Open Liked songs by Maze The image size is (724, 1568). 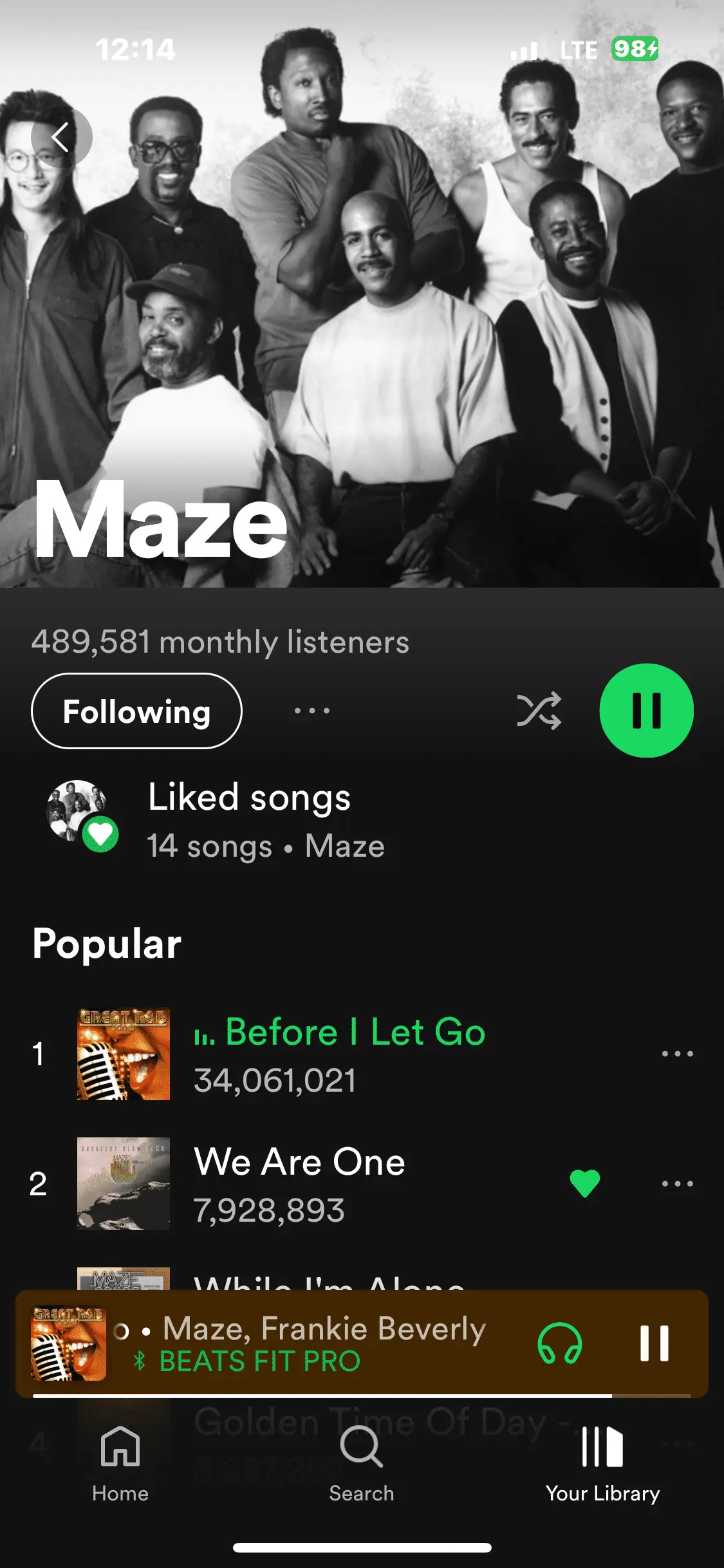tap(250, 819)
